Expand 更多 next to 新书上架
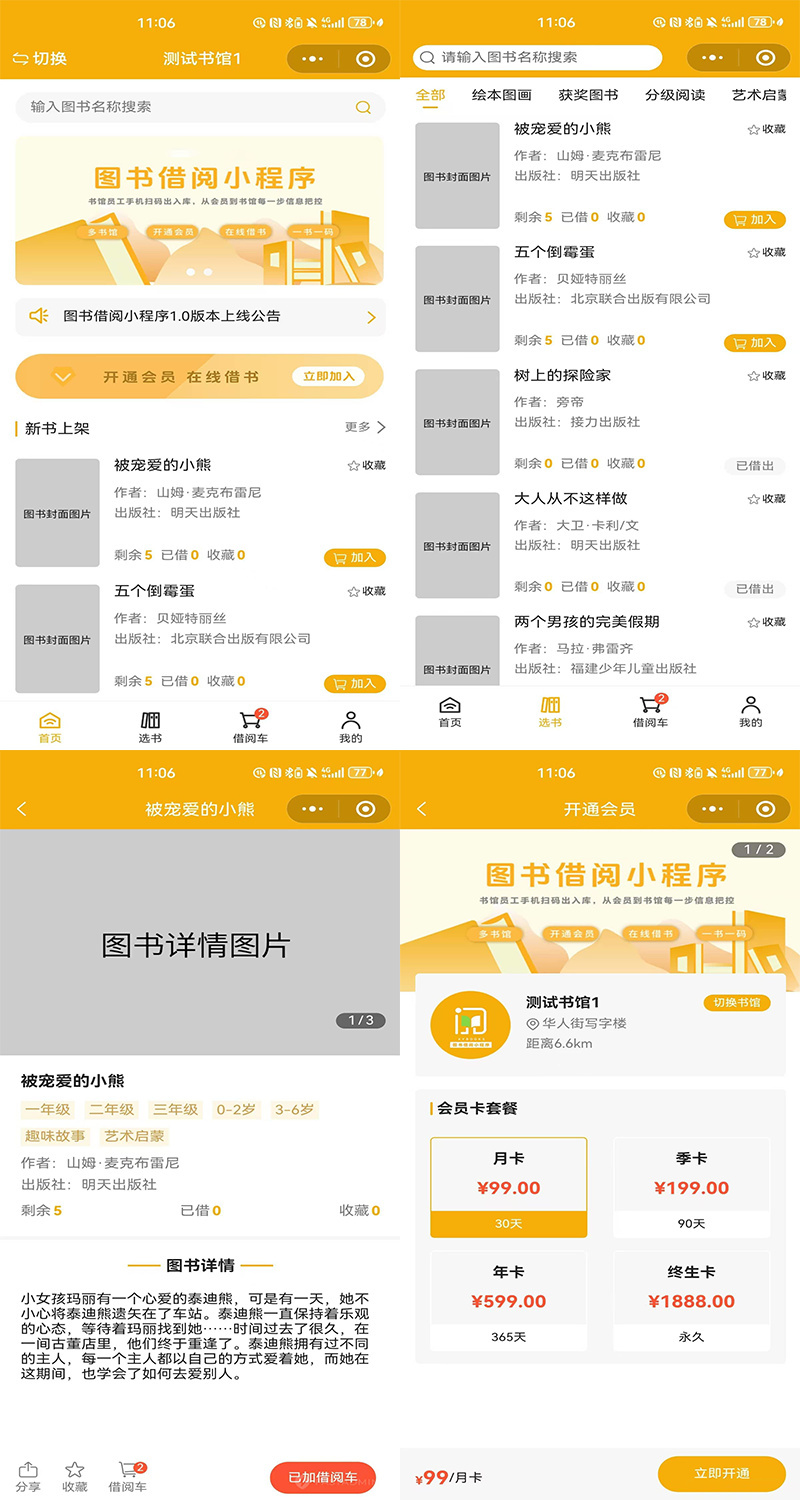800x1500 pixels. (362, 427)
